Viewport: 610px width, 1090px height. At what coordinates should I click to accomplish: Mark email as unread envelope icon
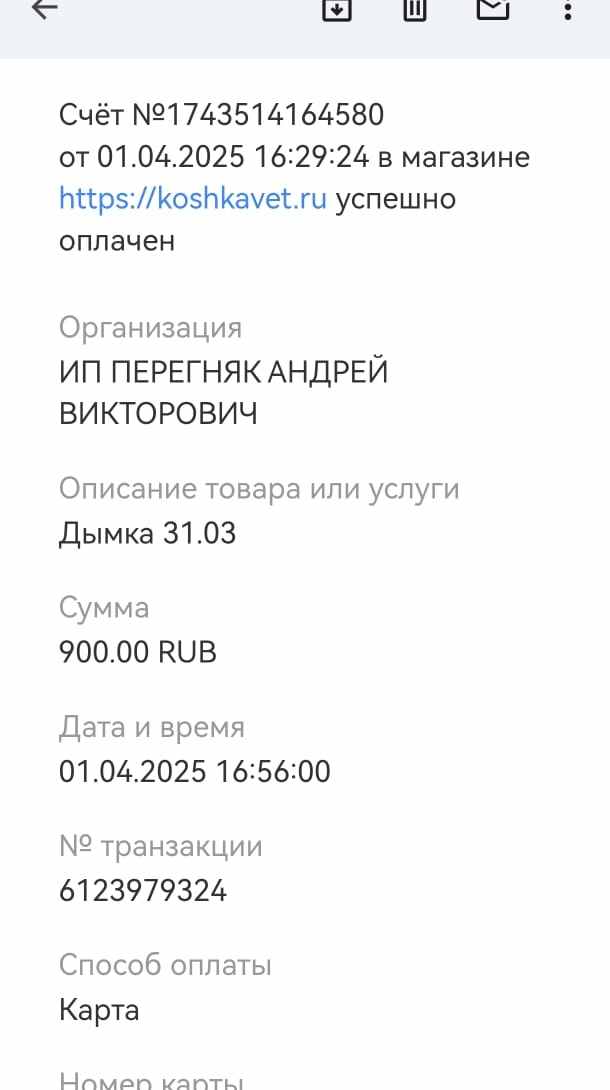pos(492,9)
